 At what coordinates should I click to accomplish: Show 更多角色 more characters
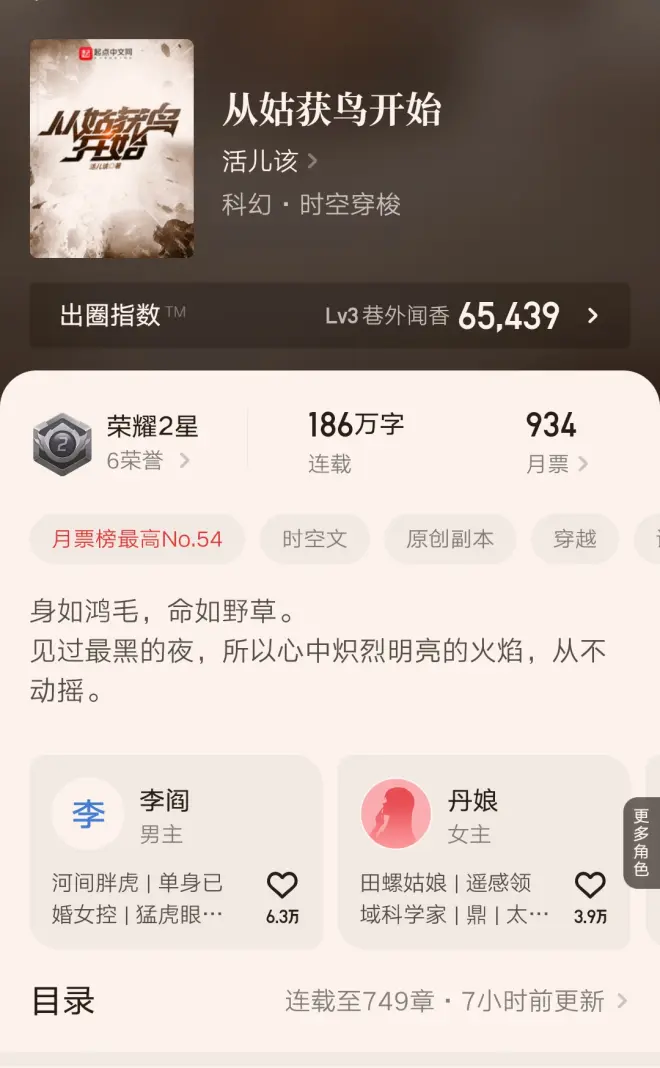641,843
